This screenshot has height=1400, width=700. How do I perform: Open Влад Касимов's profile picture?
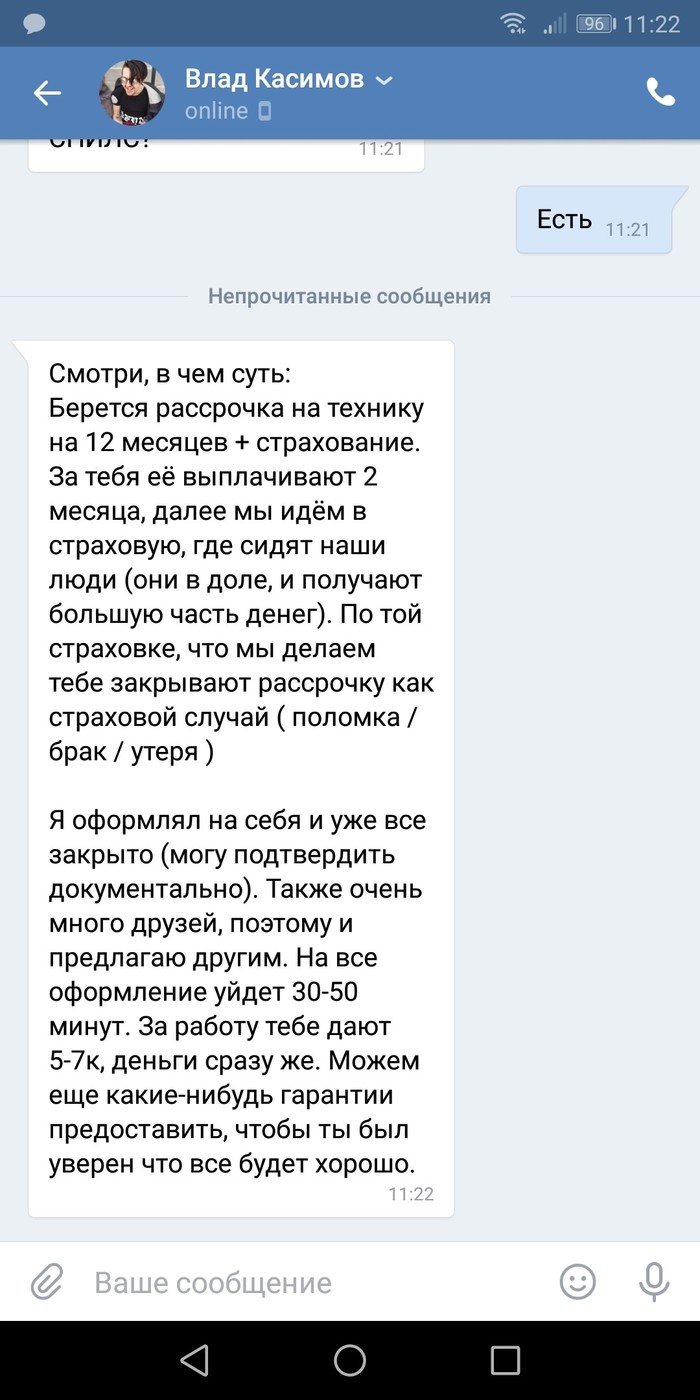pos(132,93)
